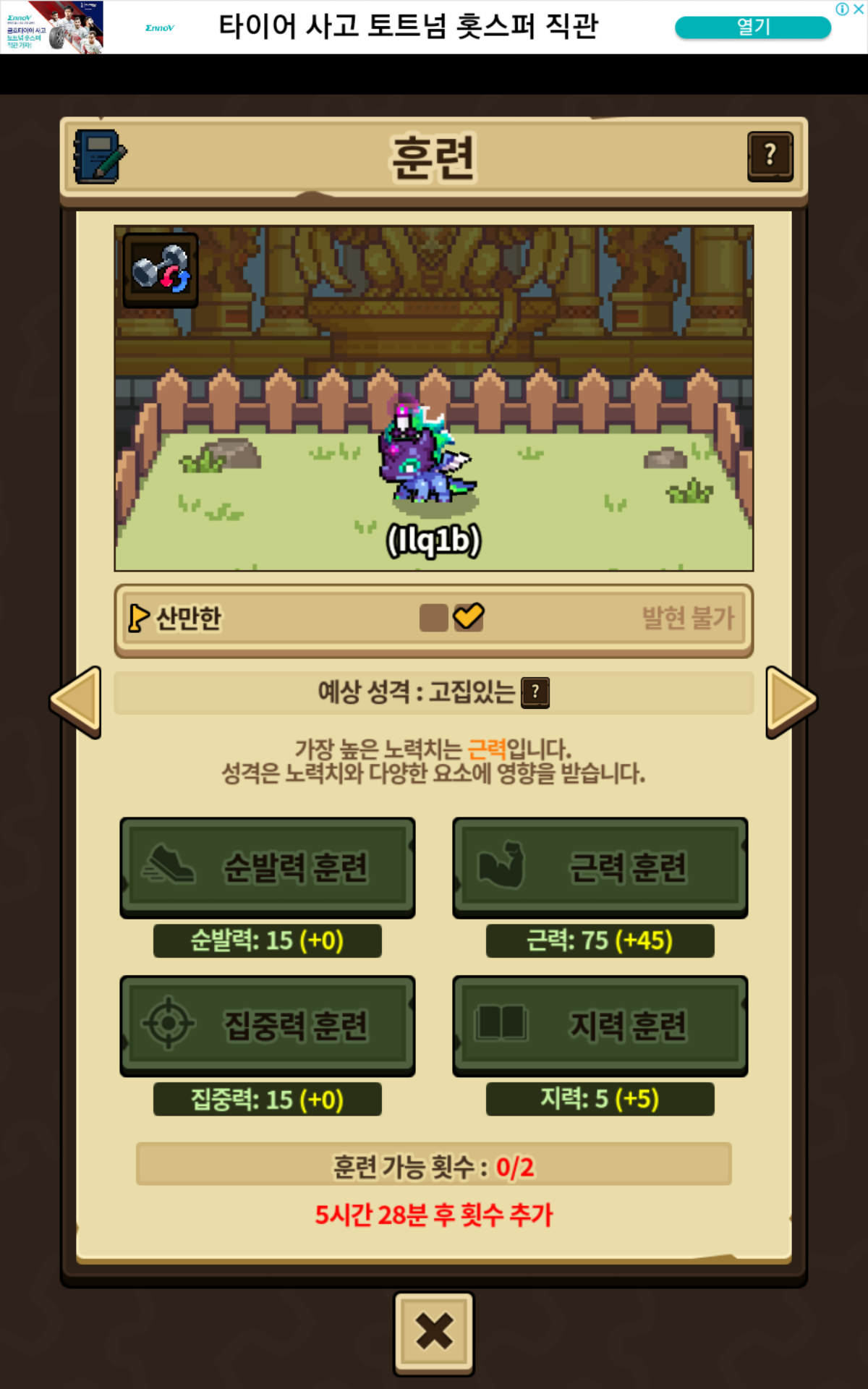Go to the previous dragon with the left arrow
868x1389 pixels.
[75, 702]
